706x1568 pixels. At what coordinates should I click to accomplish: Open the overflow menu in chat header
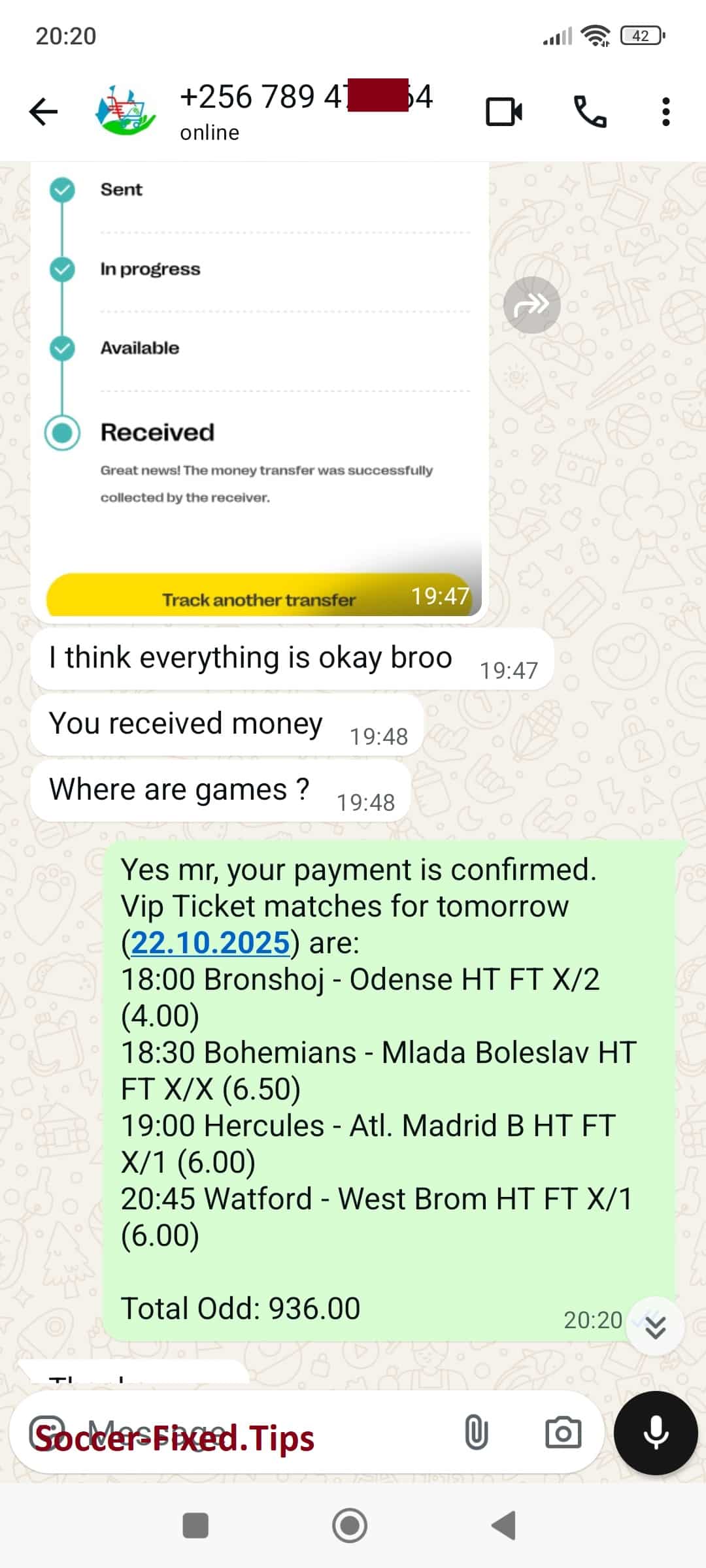(x=665, y=112)
